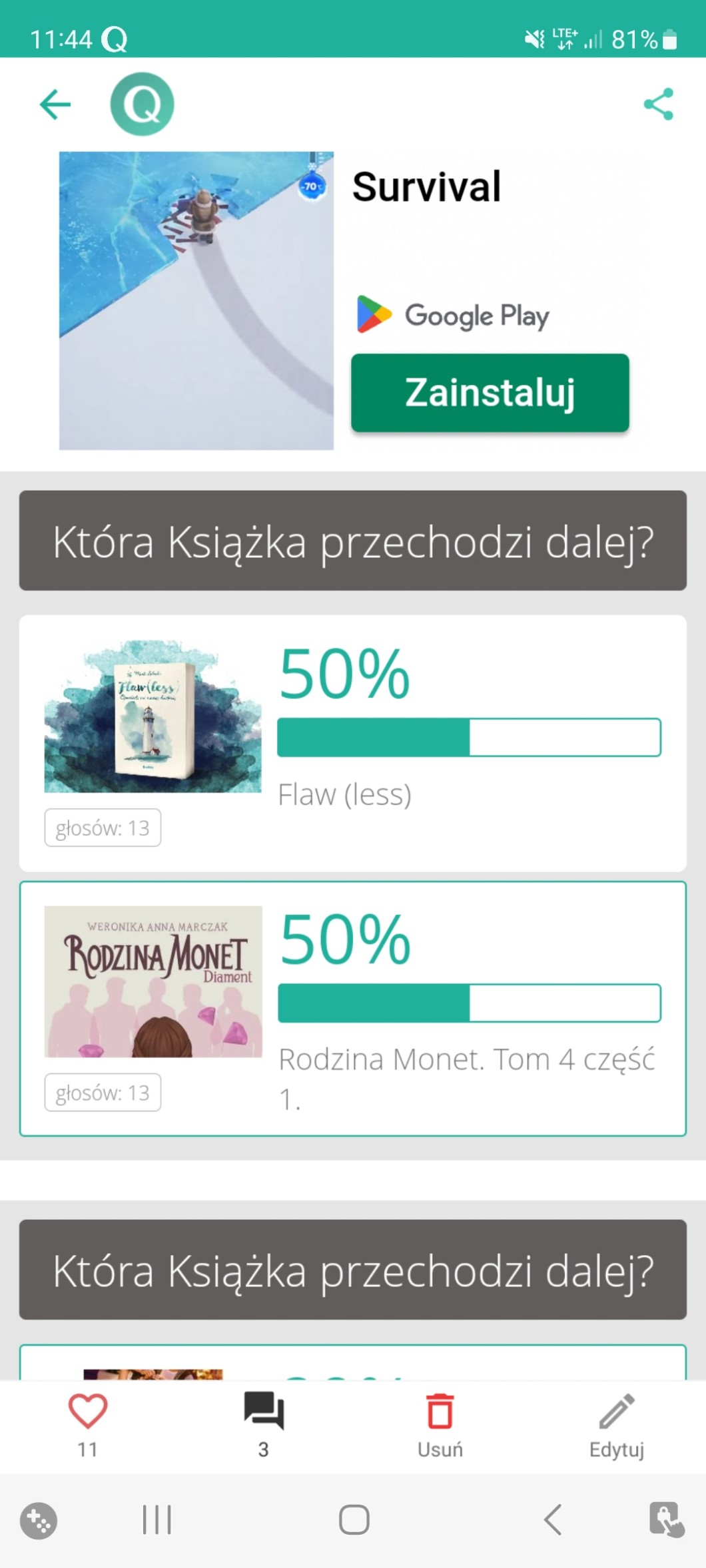Vote for Rodzina Monet Tom 4 część 1
Viewport: 706px width, 1568px height.
pyautogui.click(x=352, y=1008)
